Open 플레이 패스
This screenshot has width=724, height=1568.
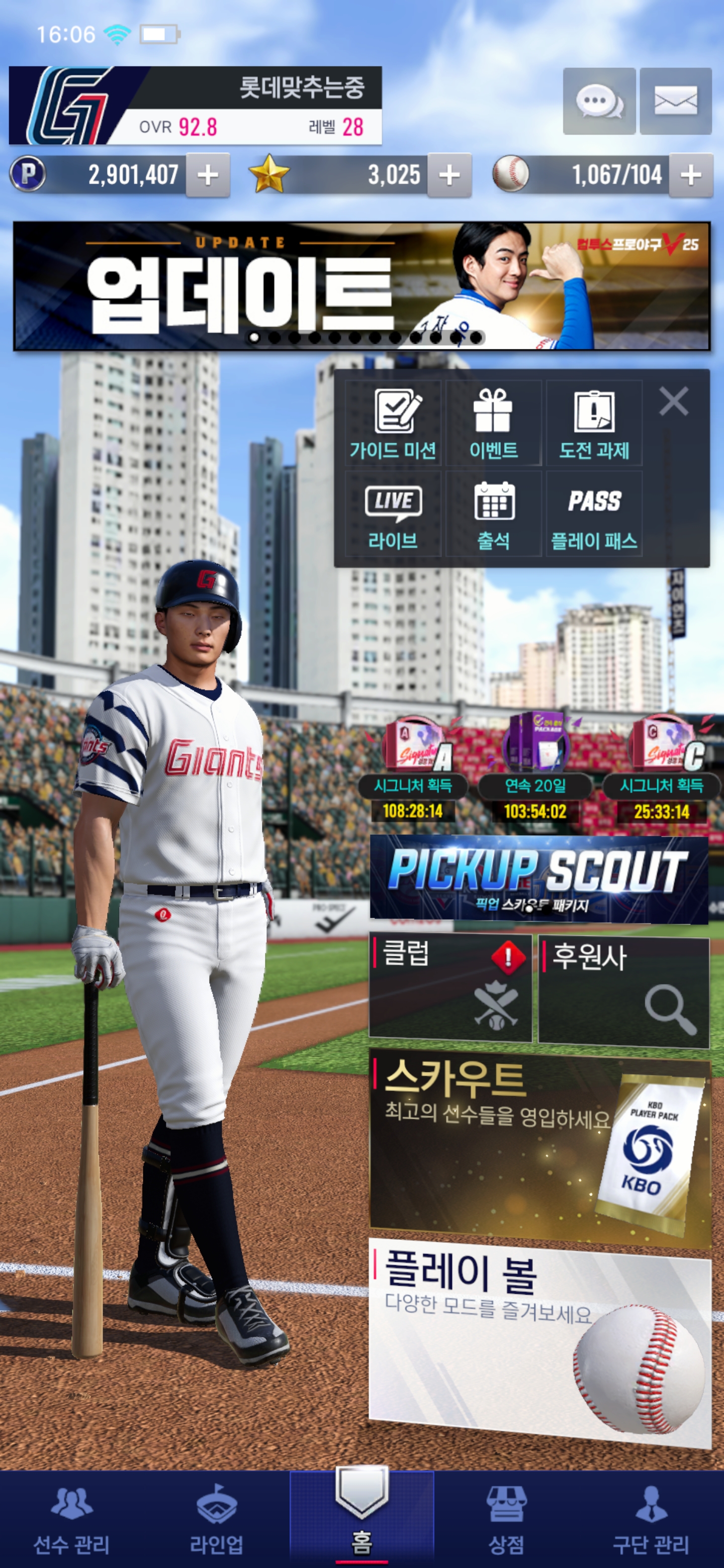(594, 514)
